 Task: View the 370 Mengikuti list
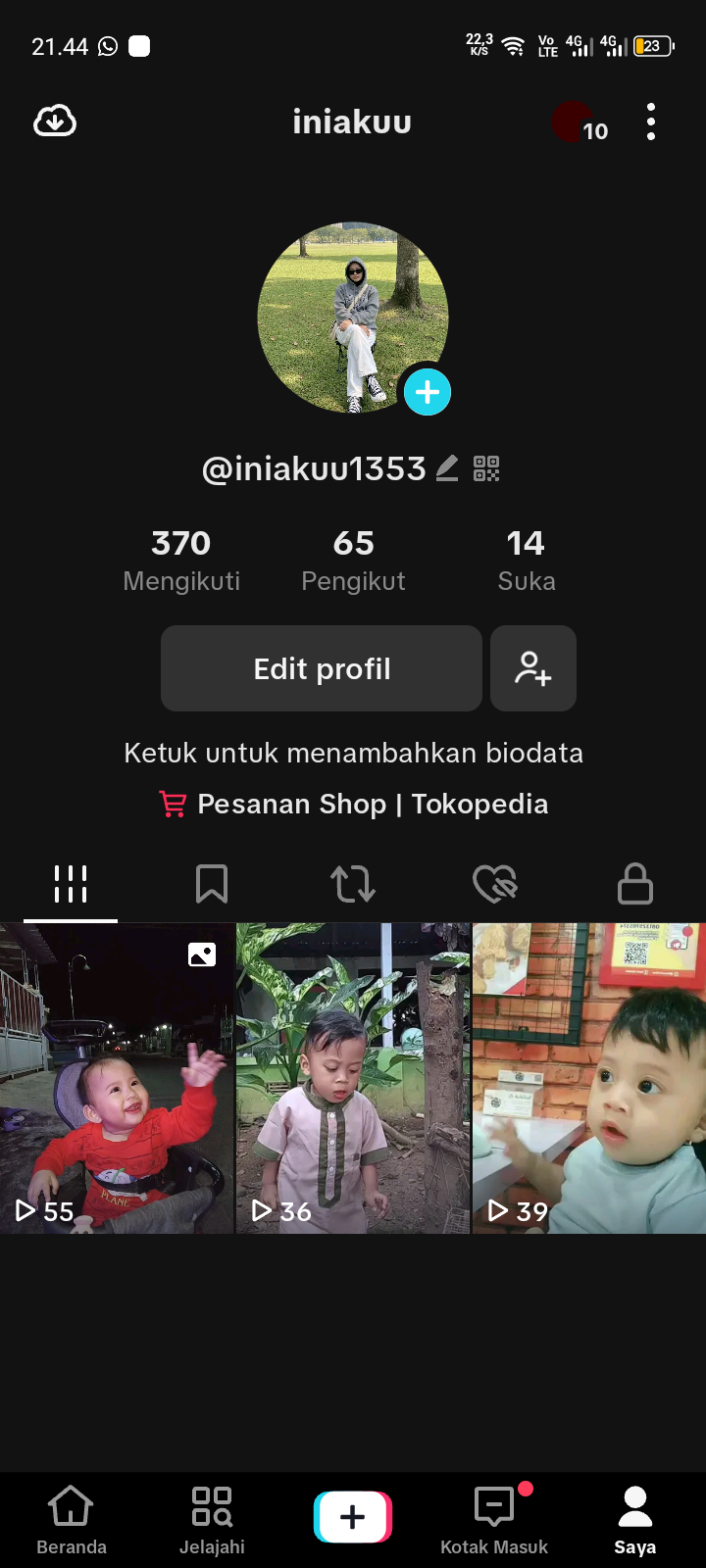click(181, 561)
